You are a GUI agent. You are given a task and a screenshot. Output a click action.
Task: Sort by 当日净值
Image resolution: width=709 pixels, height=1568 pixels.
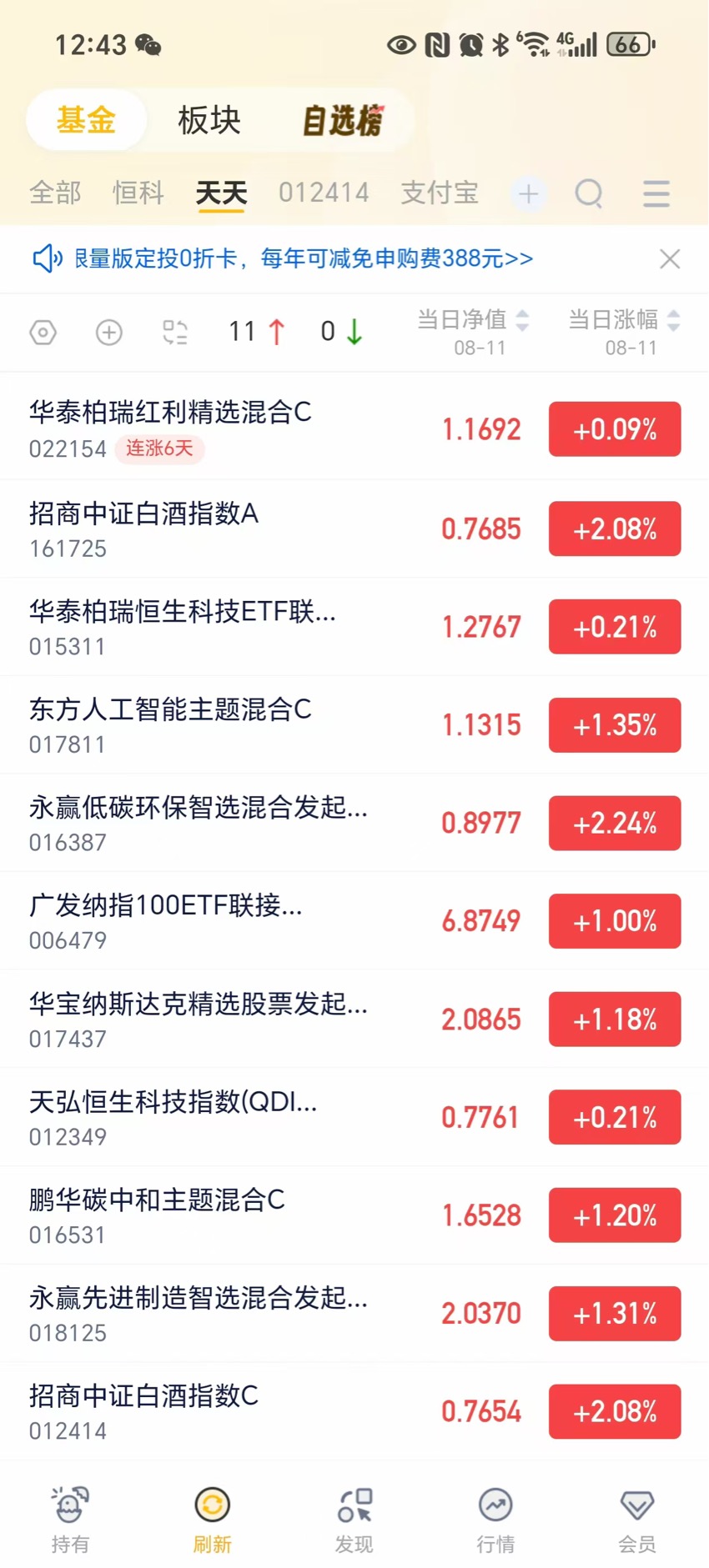click(x=473, y=331)
